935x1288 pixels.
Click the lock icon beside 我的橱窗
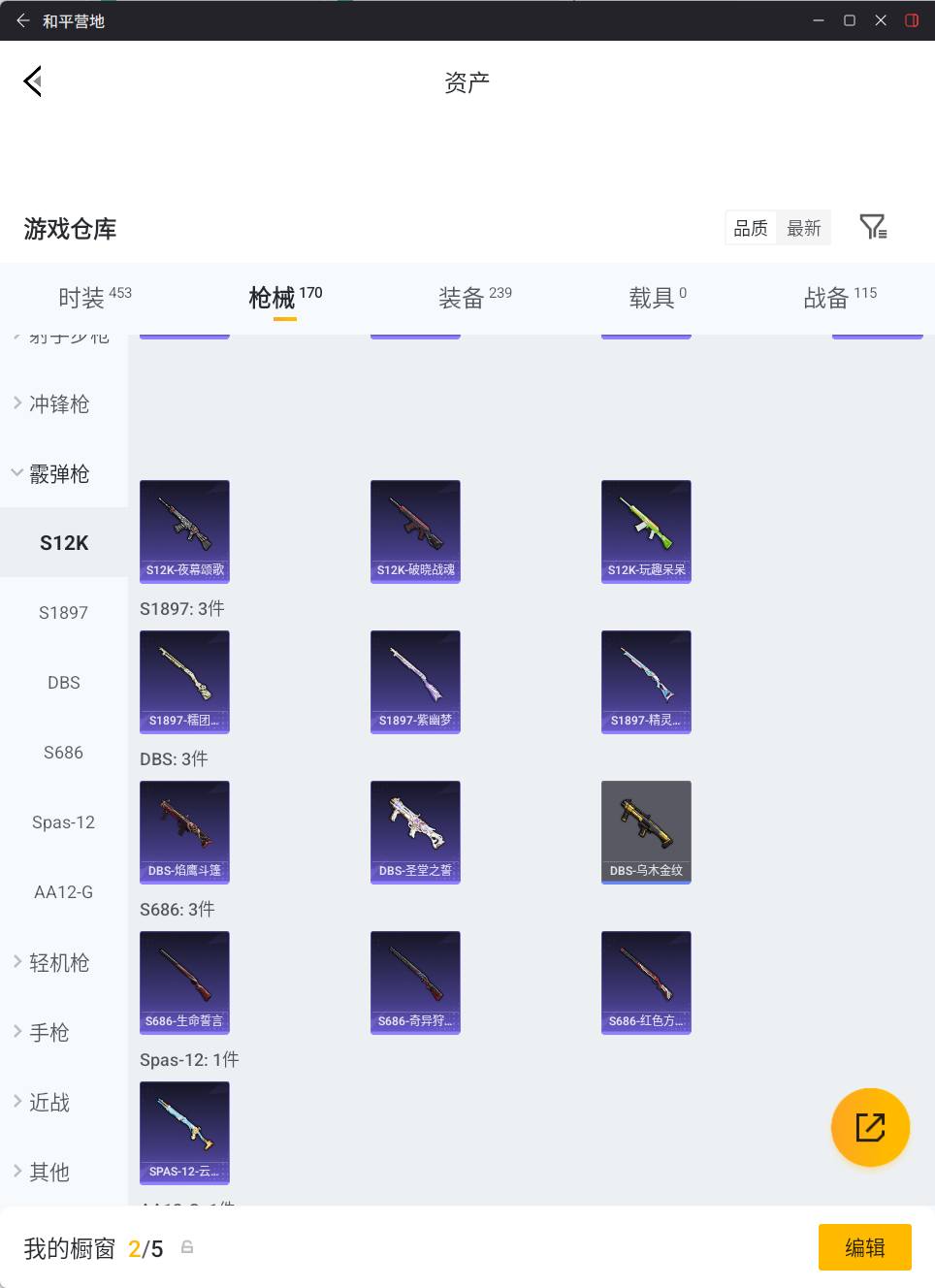coord(186,1248)
